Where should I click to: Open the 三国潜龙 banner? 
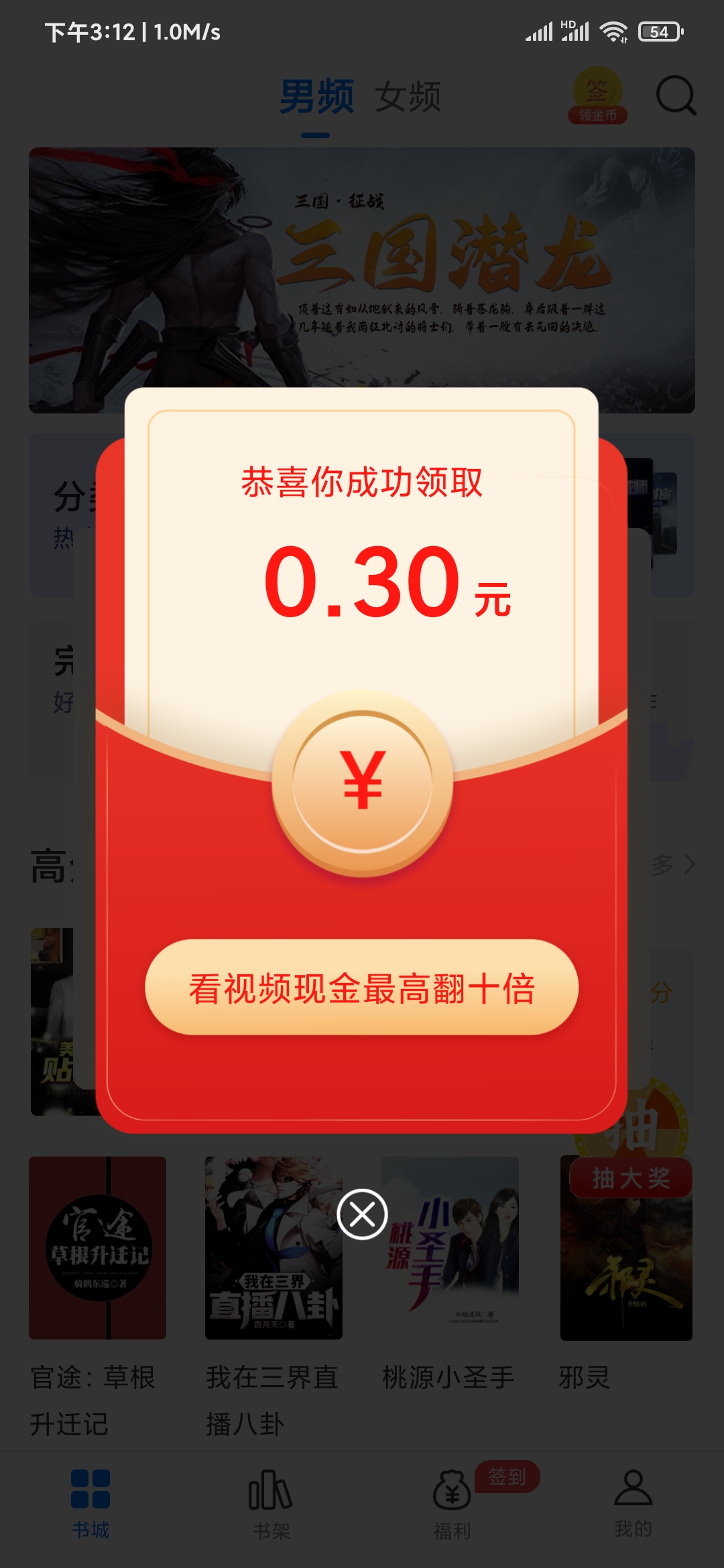(361, 268)
